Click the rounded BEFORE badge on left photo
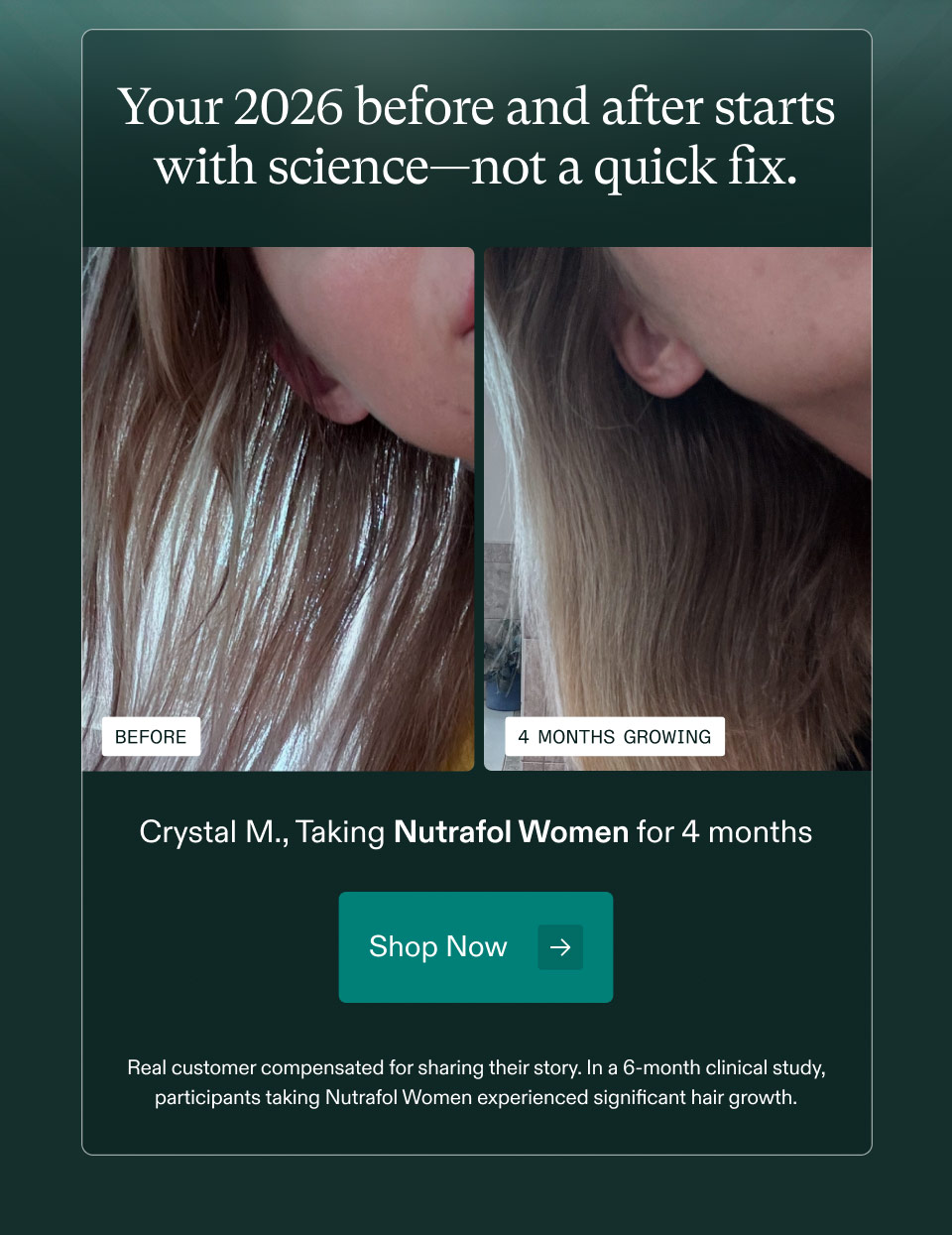Image resolution: width=952 pixels, height=1235 pixels. 151,736
